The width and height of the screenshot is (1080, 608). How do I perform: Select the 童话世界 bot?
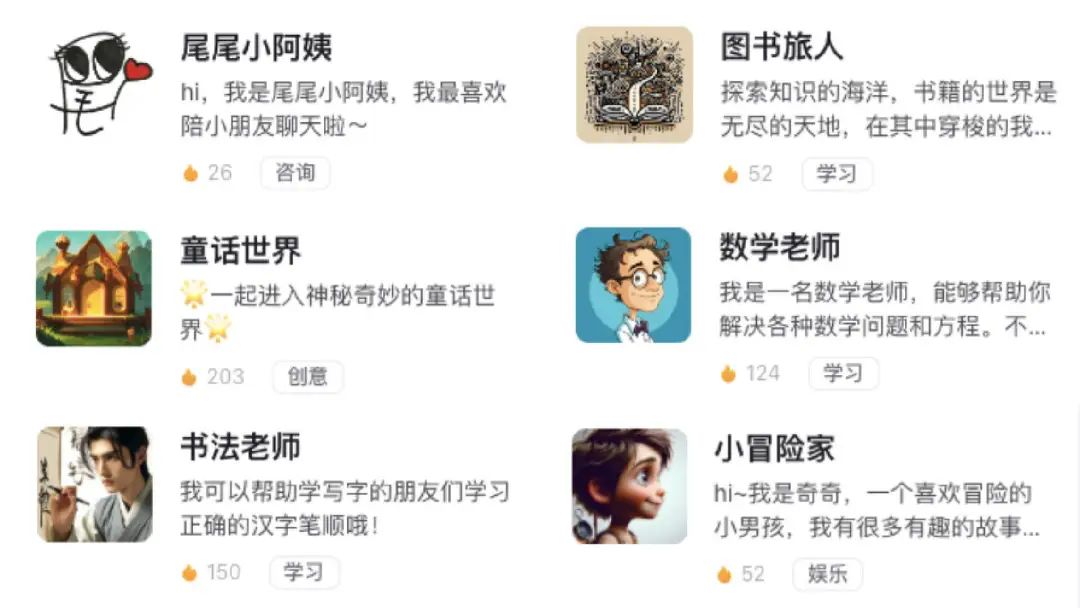[240, 250]
